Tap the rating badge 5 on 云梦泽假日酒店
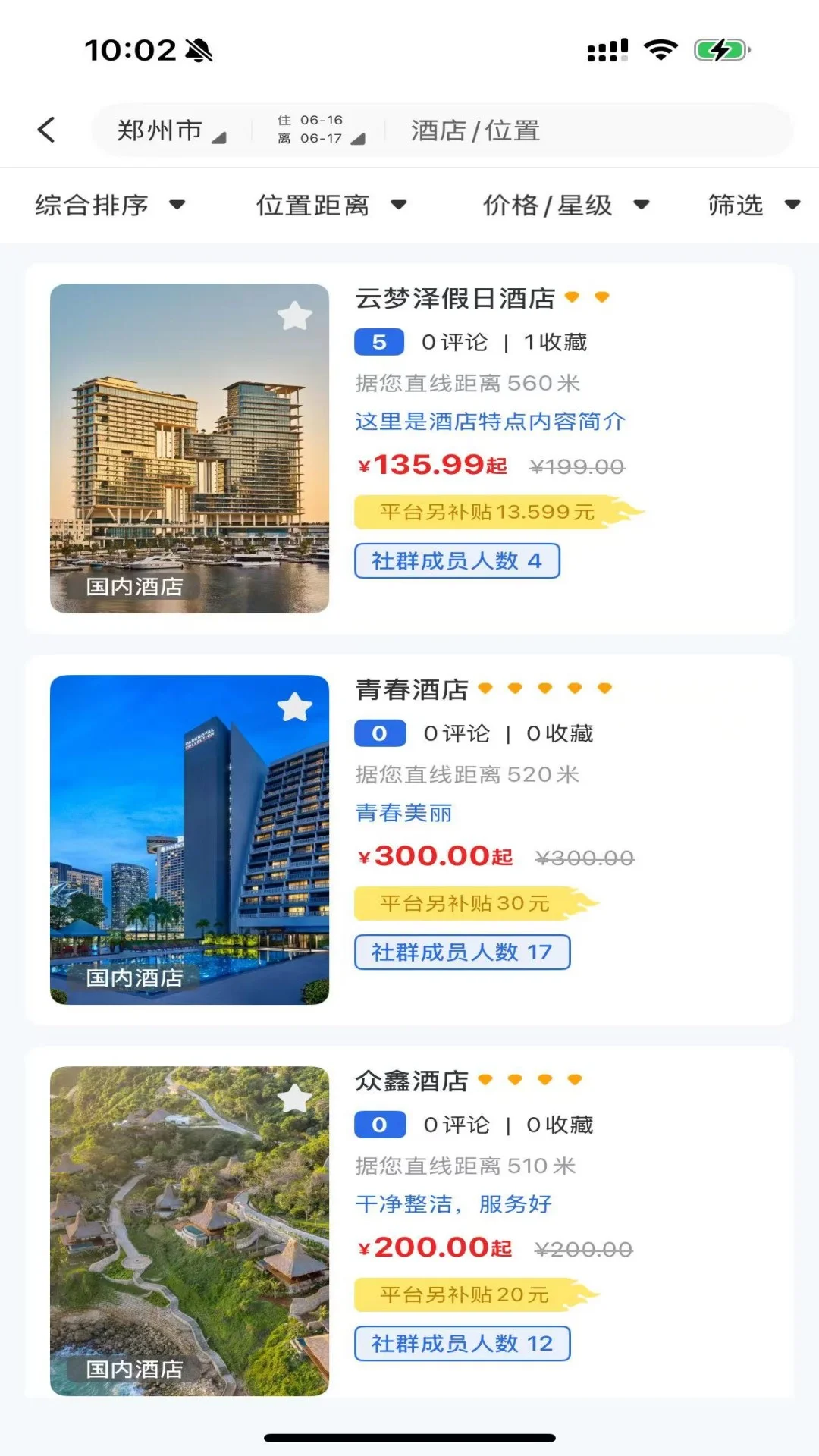Image resolution: width=819 pixels, height=1456 pixels. point(378,342)
